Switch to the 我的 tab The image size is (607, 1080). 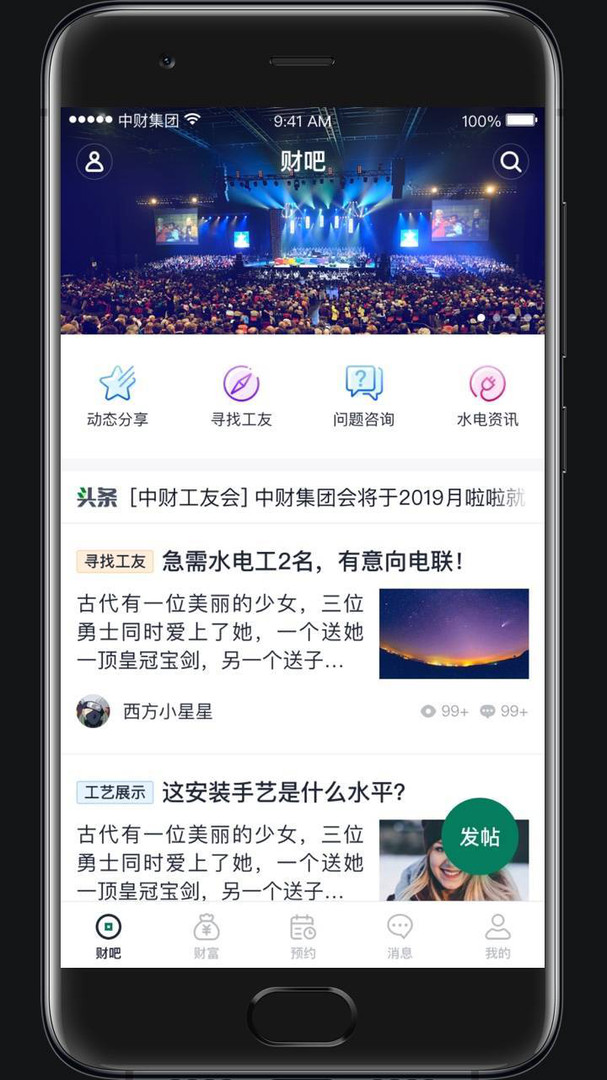click(497, 936)
